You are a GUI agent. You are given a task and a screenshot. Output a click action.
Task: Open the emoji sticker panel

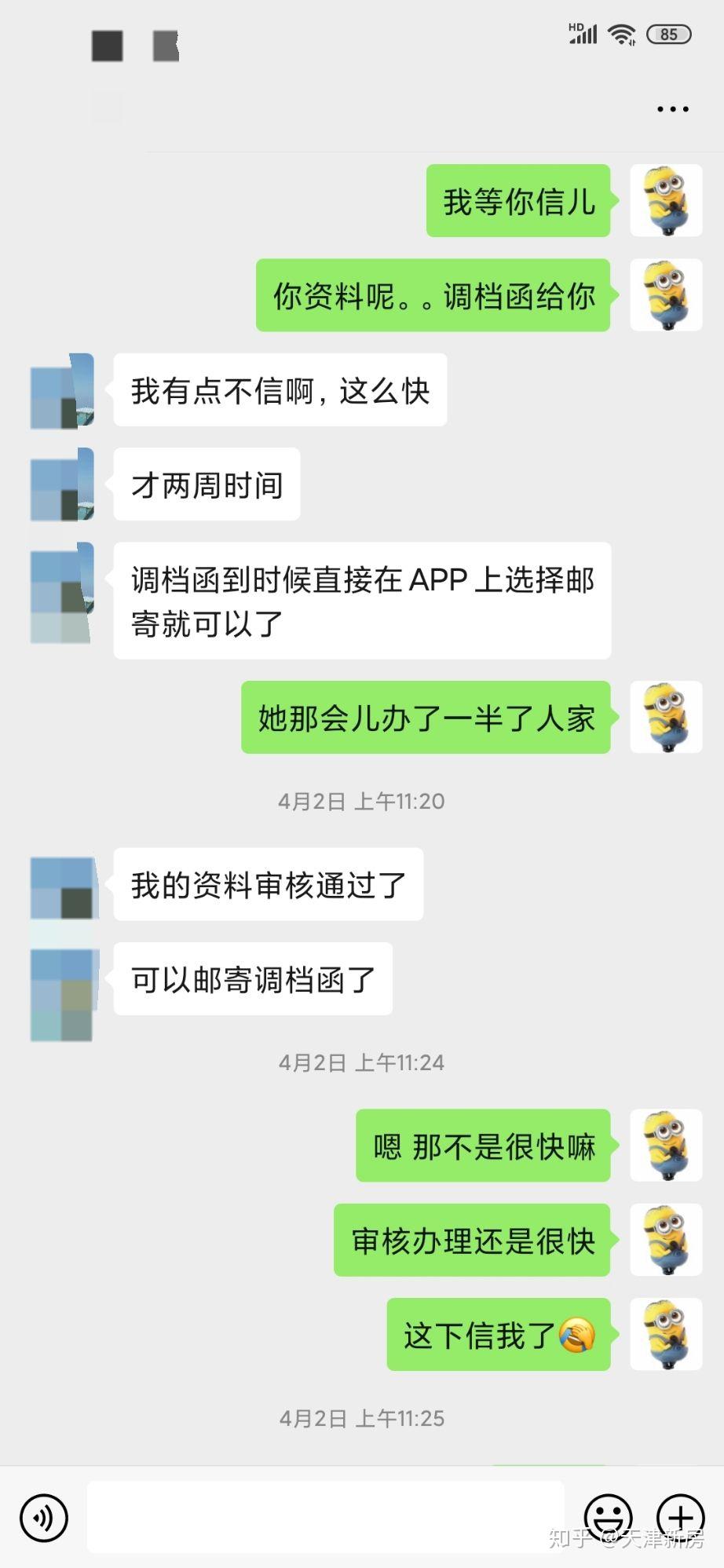[608, 1517]
